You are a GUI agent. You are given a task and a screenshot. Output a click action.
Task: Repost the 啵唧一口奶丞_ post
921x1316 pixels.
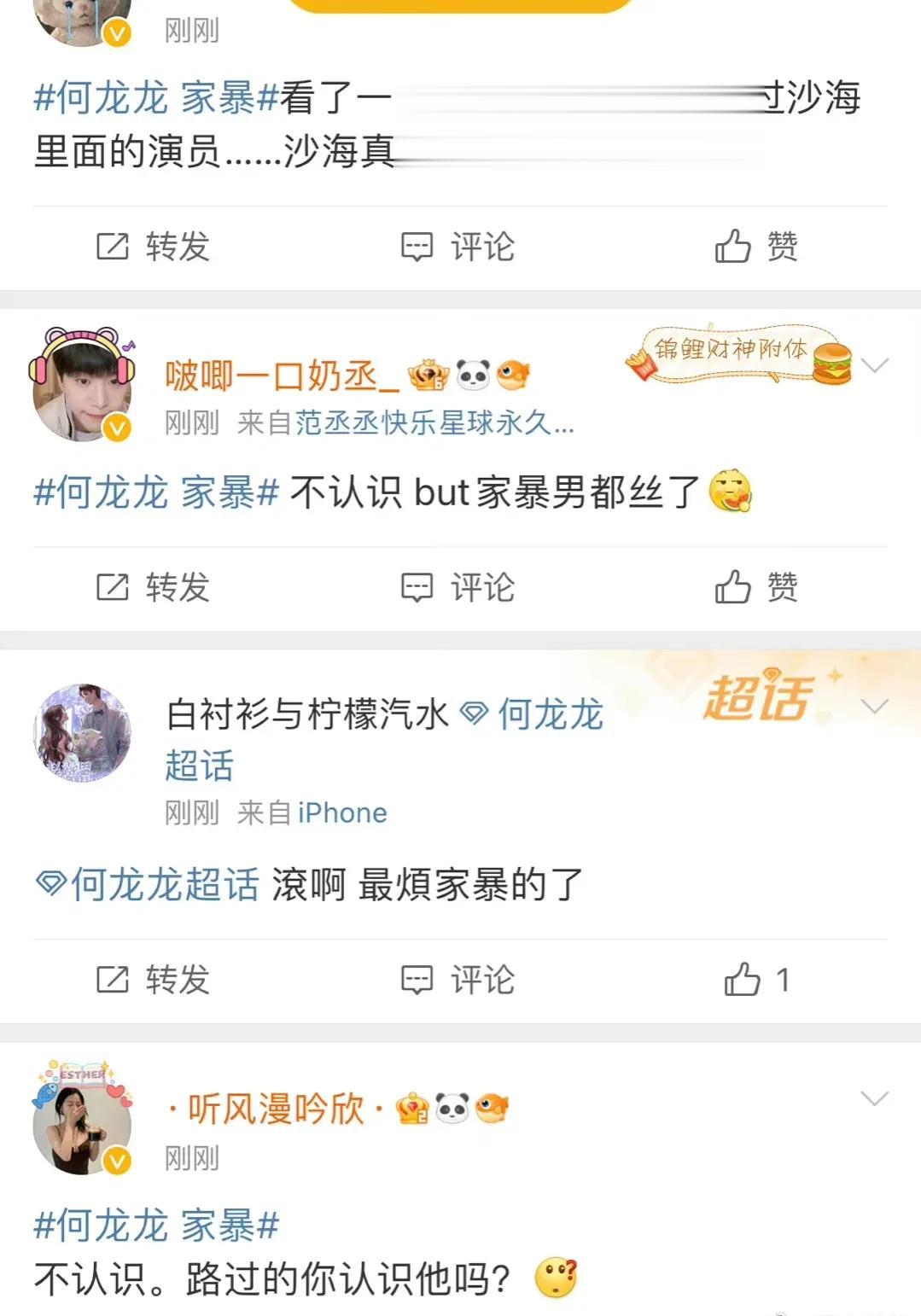[x=153, y=587]
